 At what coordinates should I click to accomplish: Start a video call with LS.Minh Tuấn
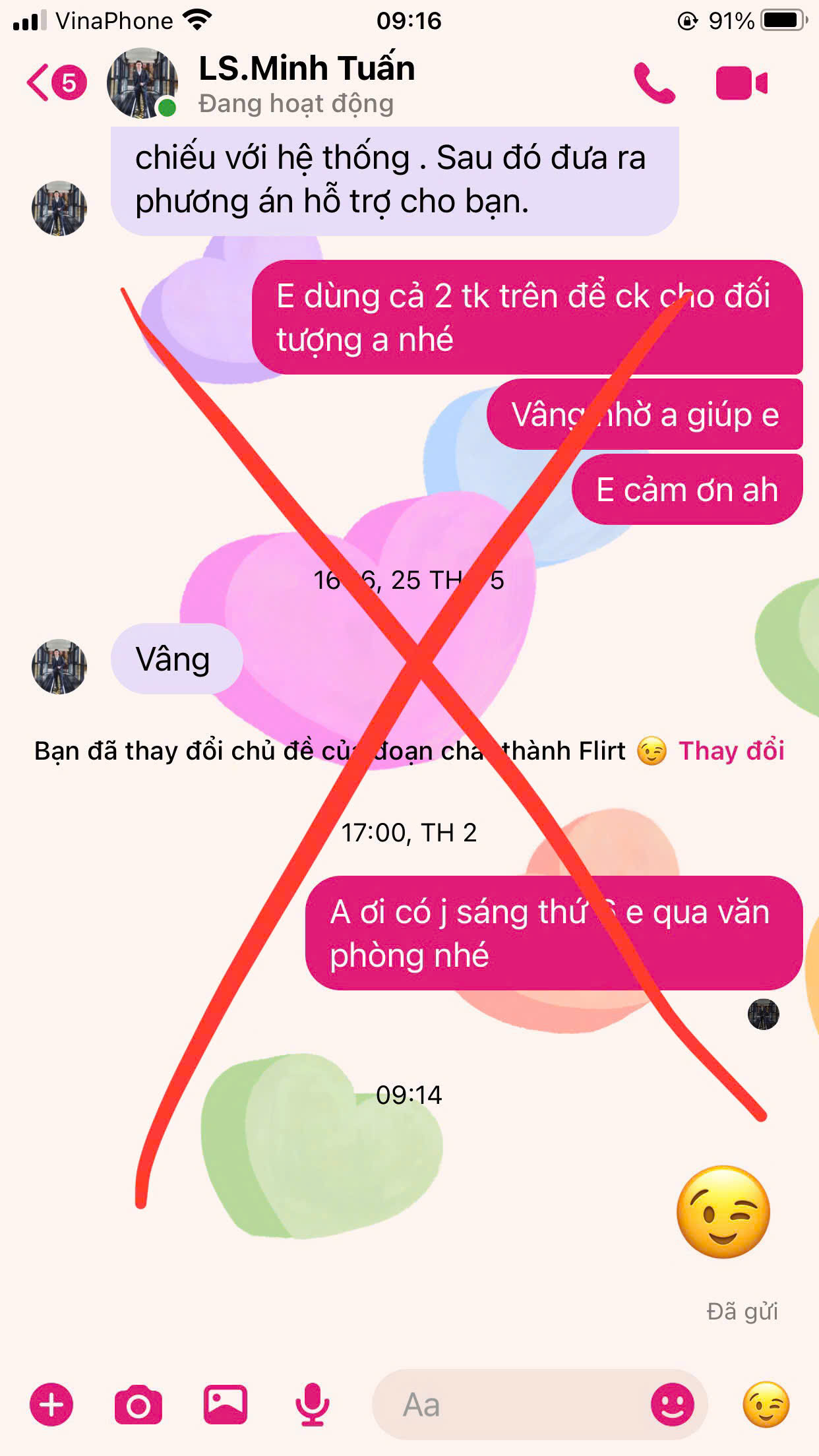(741, 83)
